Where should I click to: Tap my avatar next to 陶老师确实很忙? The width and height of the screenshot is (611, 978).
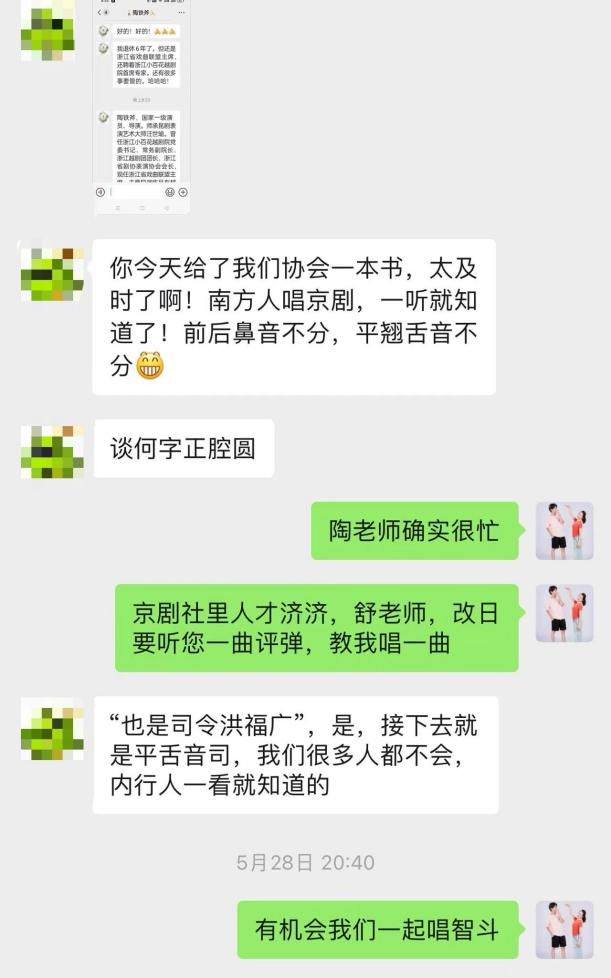564,530
